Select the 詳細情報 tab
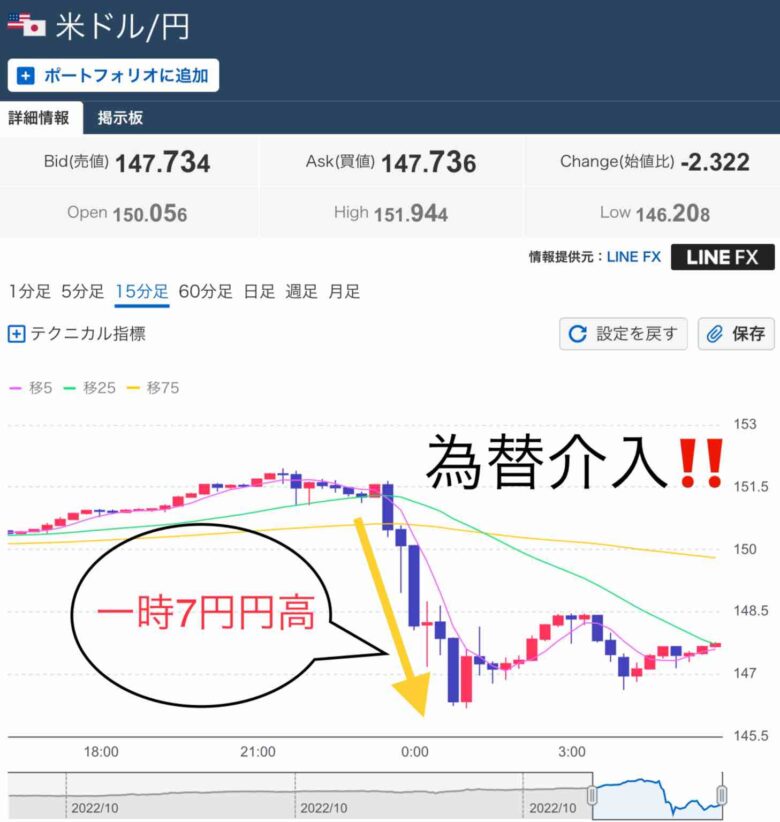 pos(40,118)
